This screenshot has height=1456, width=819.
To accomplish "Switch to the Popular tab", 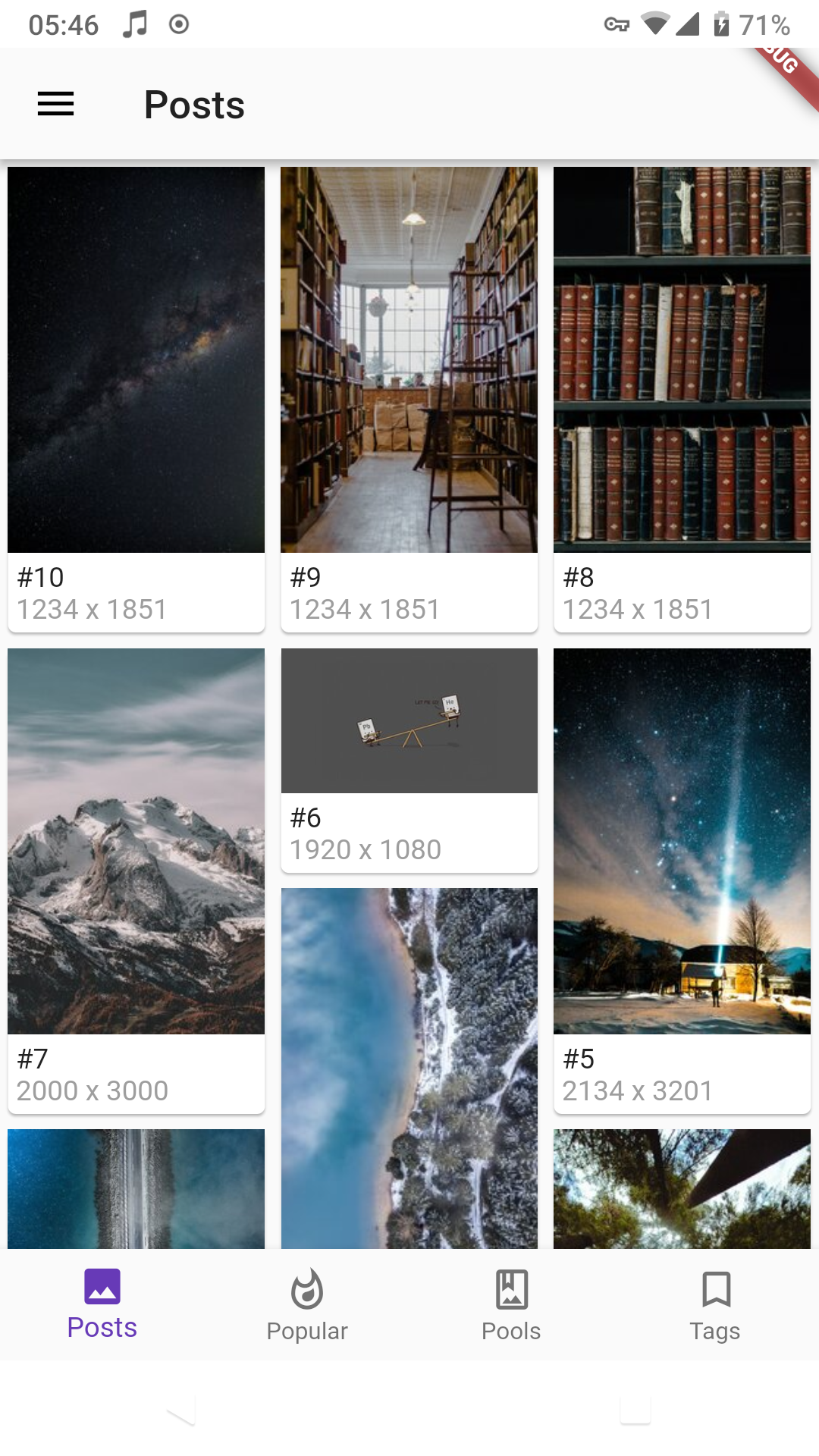I will [x=307, y=1304].
